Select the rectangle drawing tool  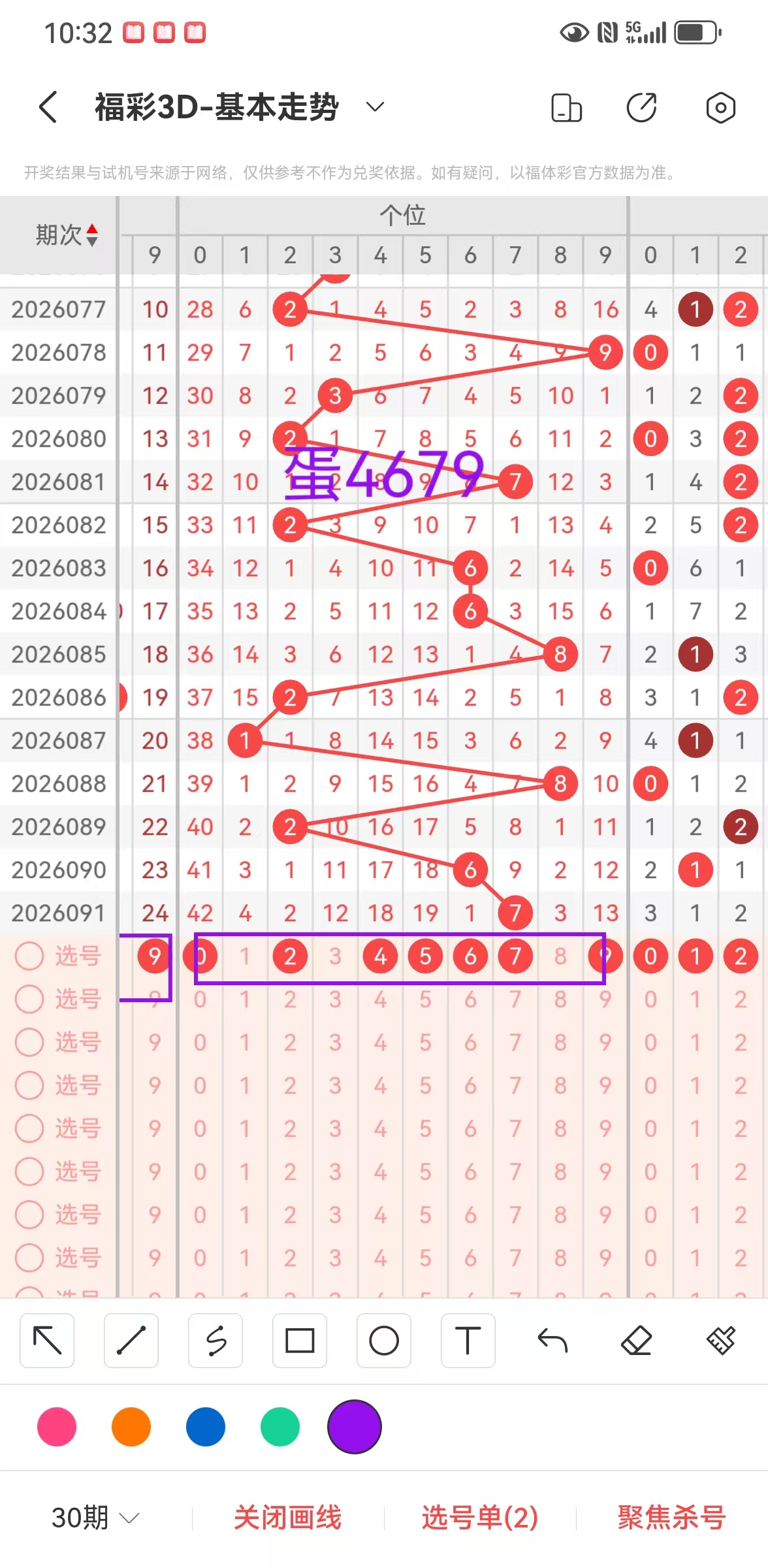(x=300, y=1341)
